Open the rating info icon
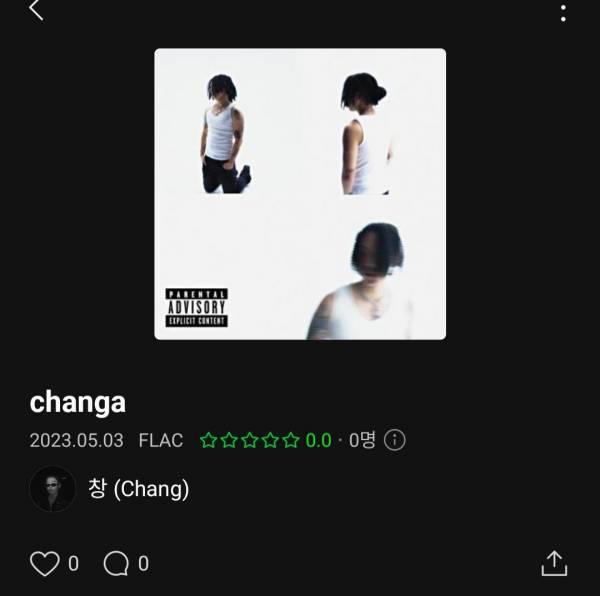 pos(395,440)
